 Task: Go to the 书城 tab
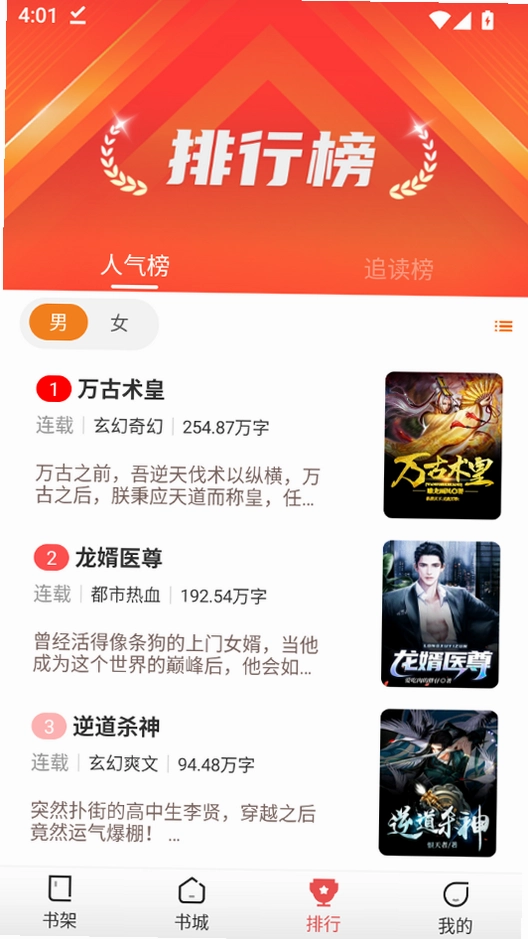click(192, 904)
